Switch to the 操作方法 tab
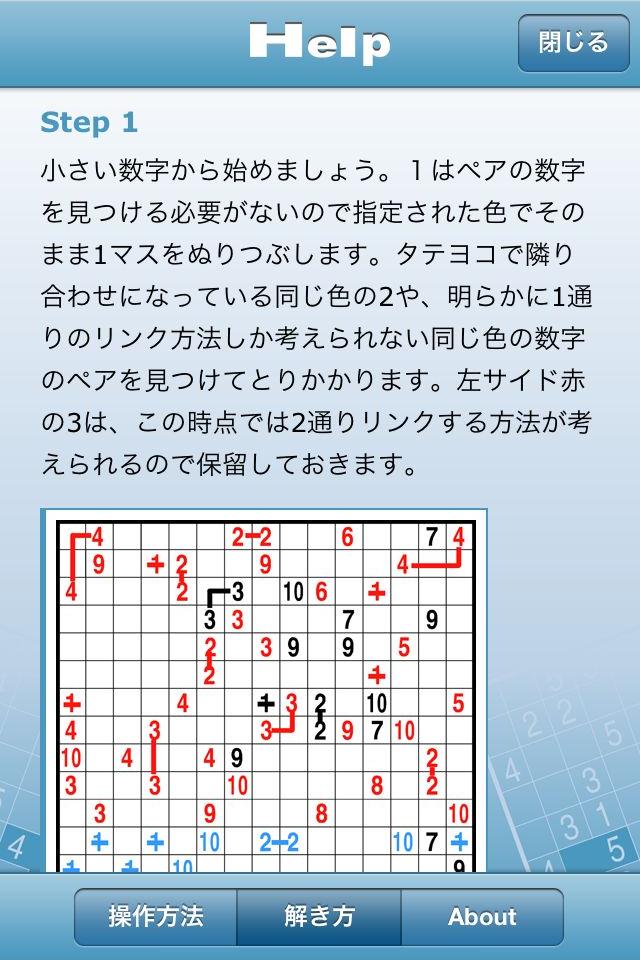 [x=156, y=916]
